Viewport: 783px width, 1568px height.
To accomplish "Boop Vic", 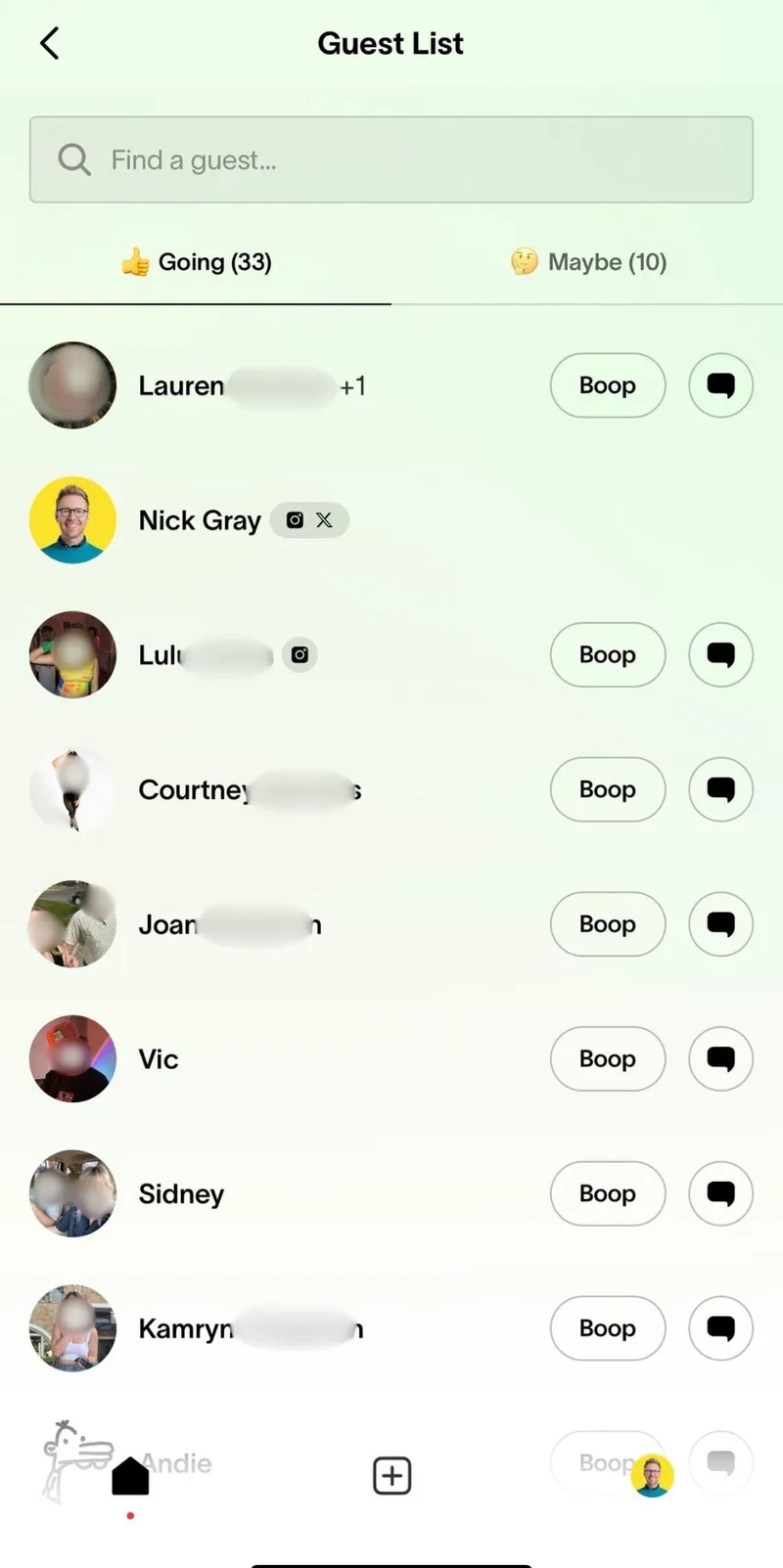I will tap(608, 1058).
